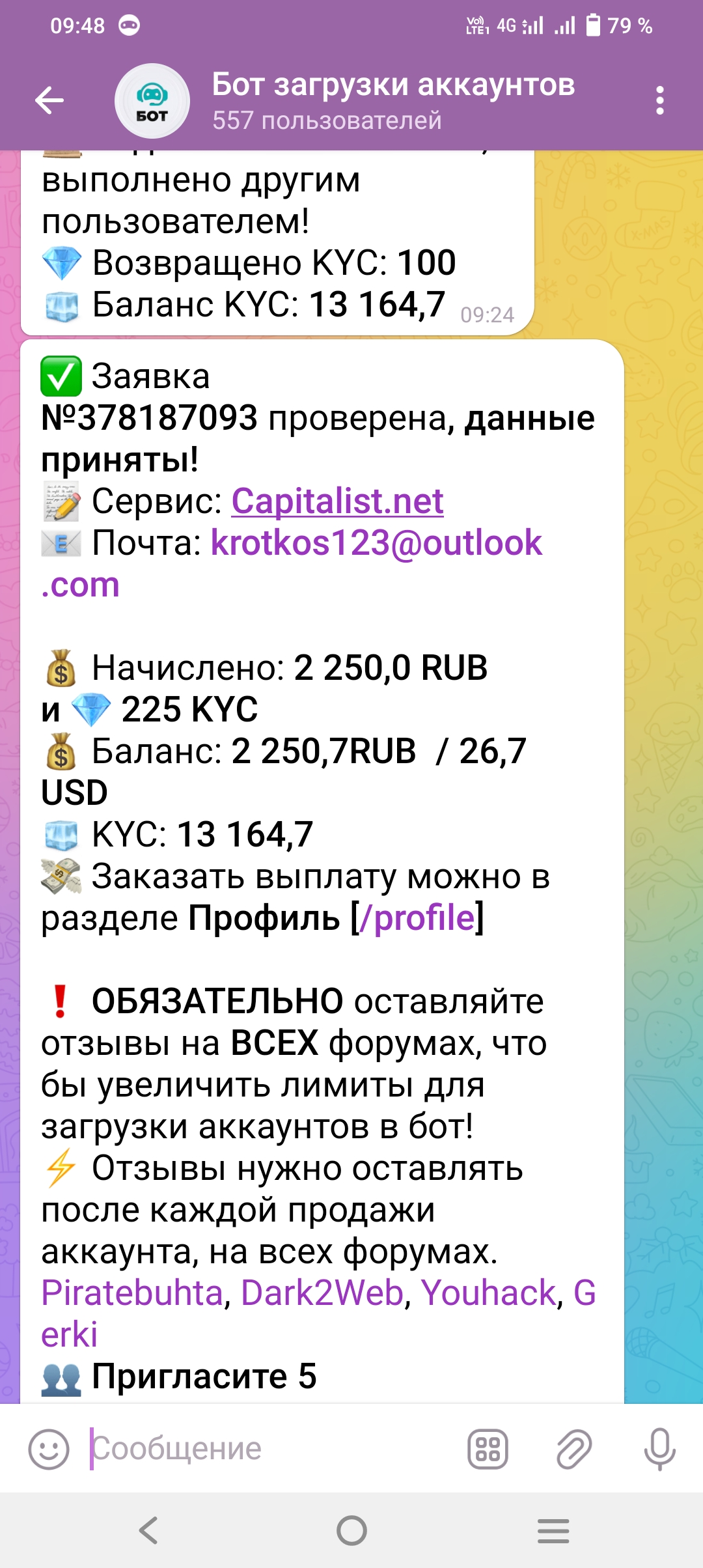Open the Youhack forum link
This screenshot has height=1568, width=703.
489,1293
